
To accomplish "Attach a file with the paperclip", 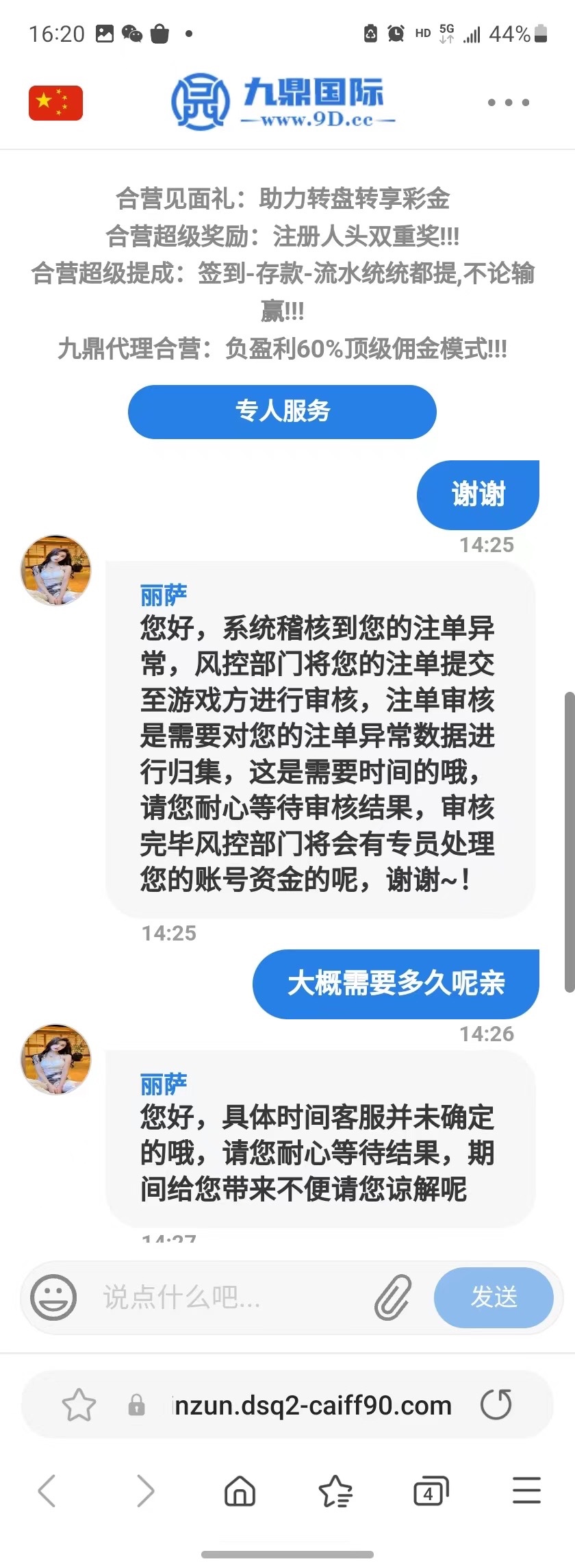I will pyautogui.click(x=392, y=1297).
